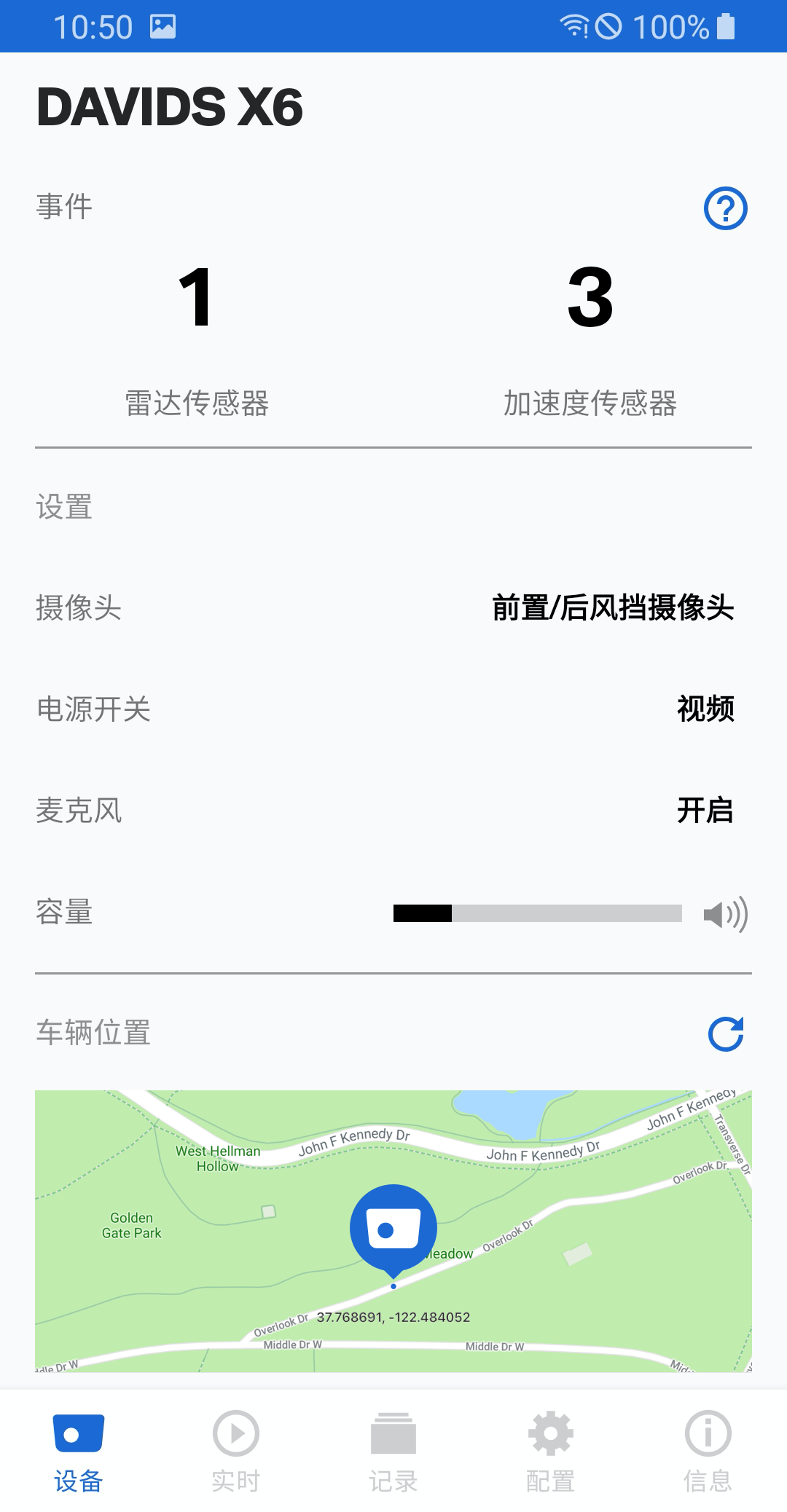This screenshot has height=1512, width=787.
Task: Open the 实时 live view icon
Action: coord(235,1449)
